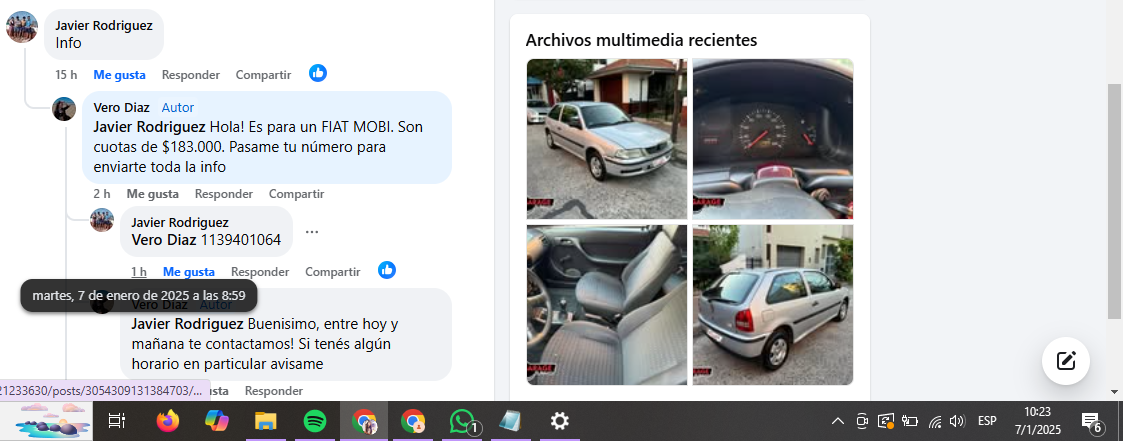The image size is (1123, 441).
Task: Share Vero Diaz's FIAT MOBI comment
Action: pyautogui.click(x=296, y=194)
